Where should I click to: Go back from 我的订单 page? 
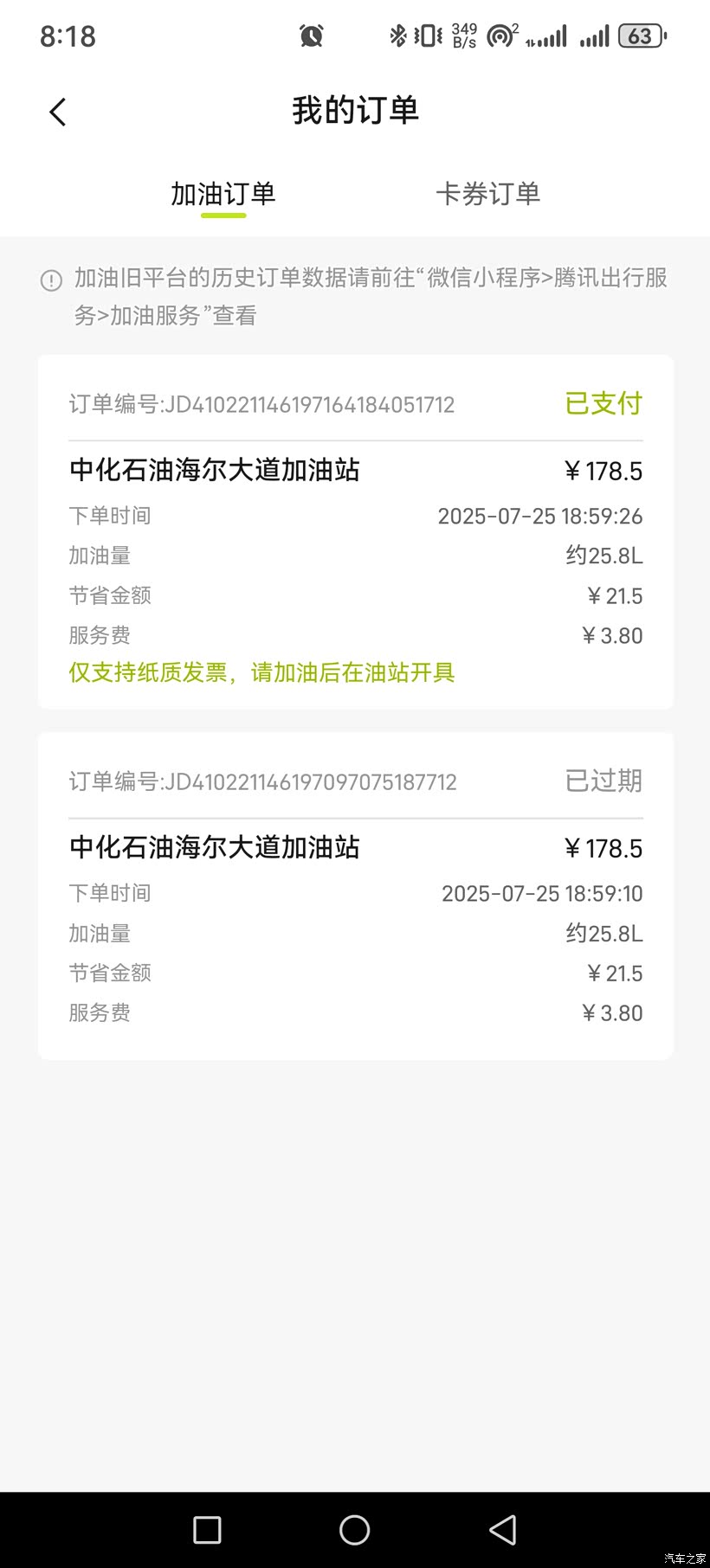pyautogui.click(x=58, y=112)
